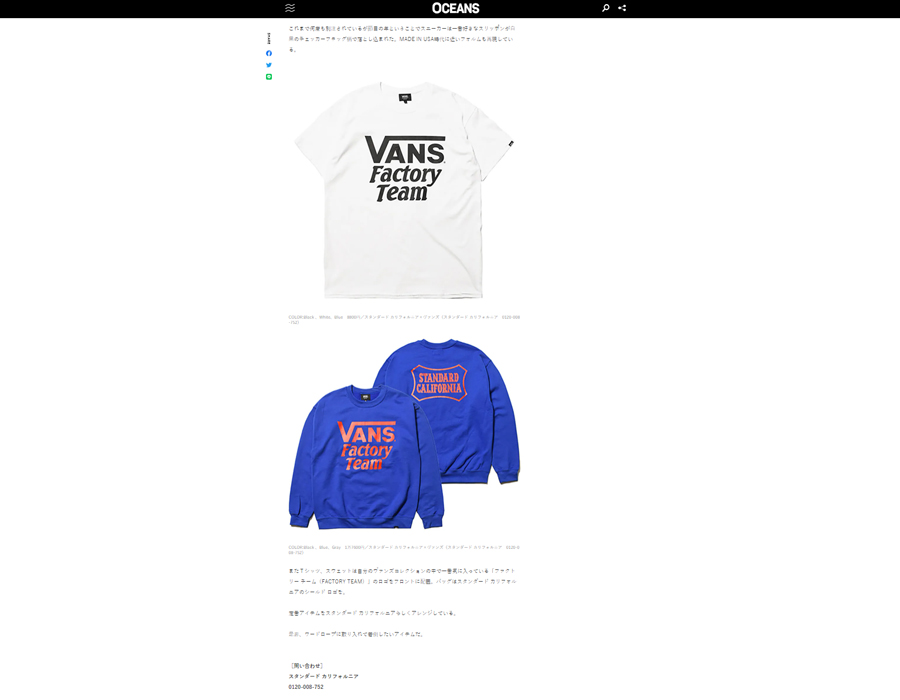Share this article on Facebook
This screenshot has height=700, width=900.
[269, 53]
